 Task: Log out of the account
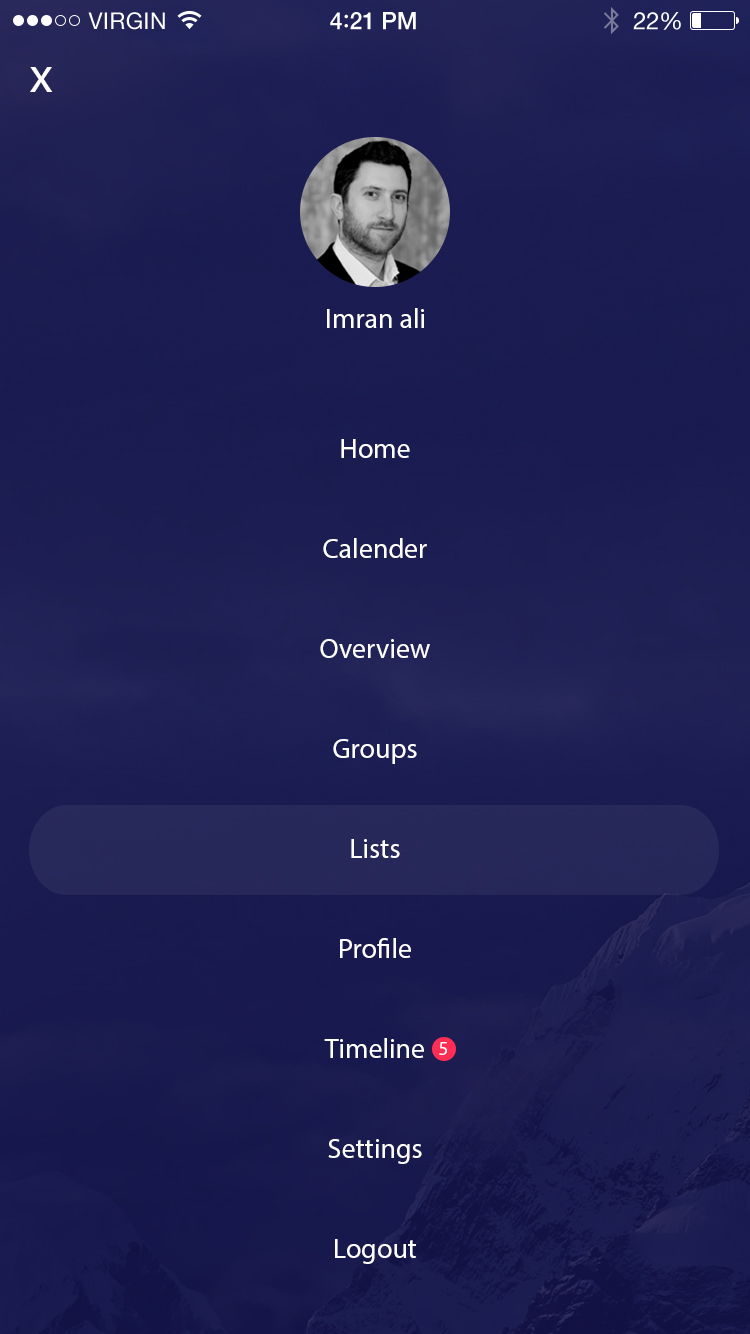(375, 1249)
